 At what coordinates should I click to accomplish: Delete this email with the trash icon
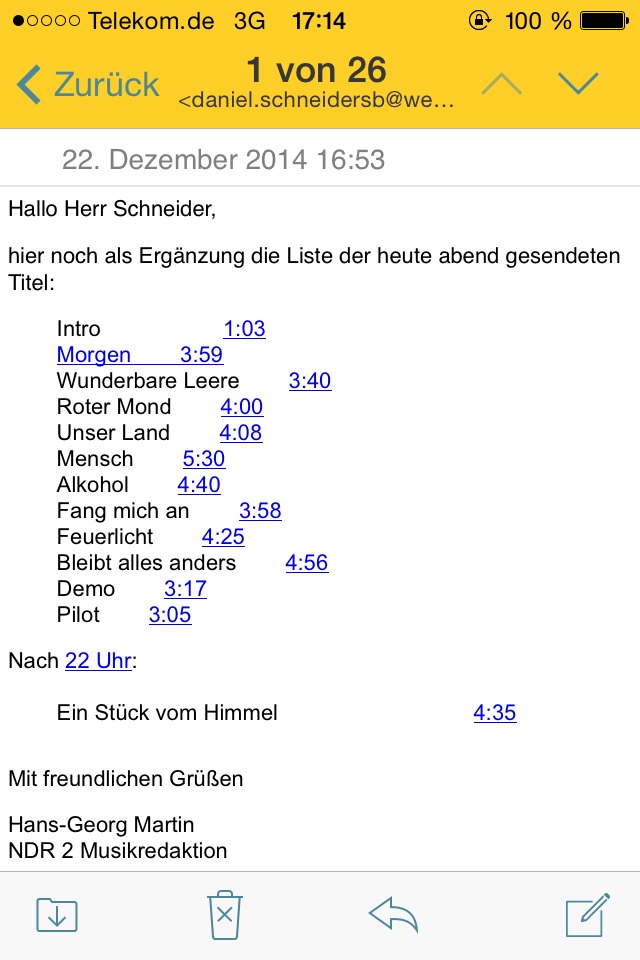[x=224, y=914]
